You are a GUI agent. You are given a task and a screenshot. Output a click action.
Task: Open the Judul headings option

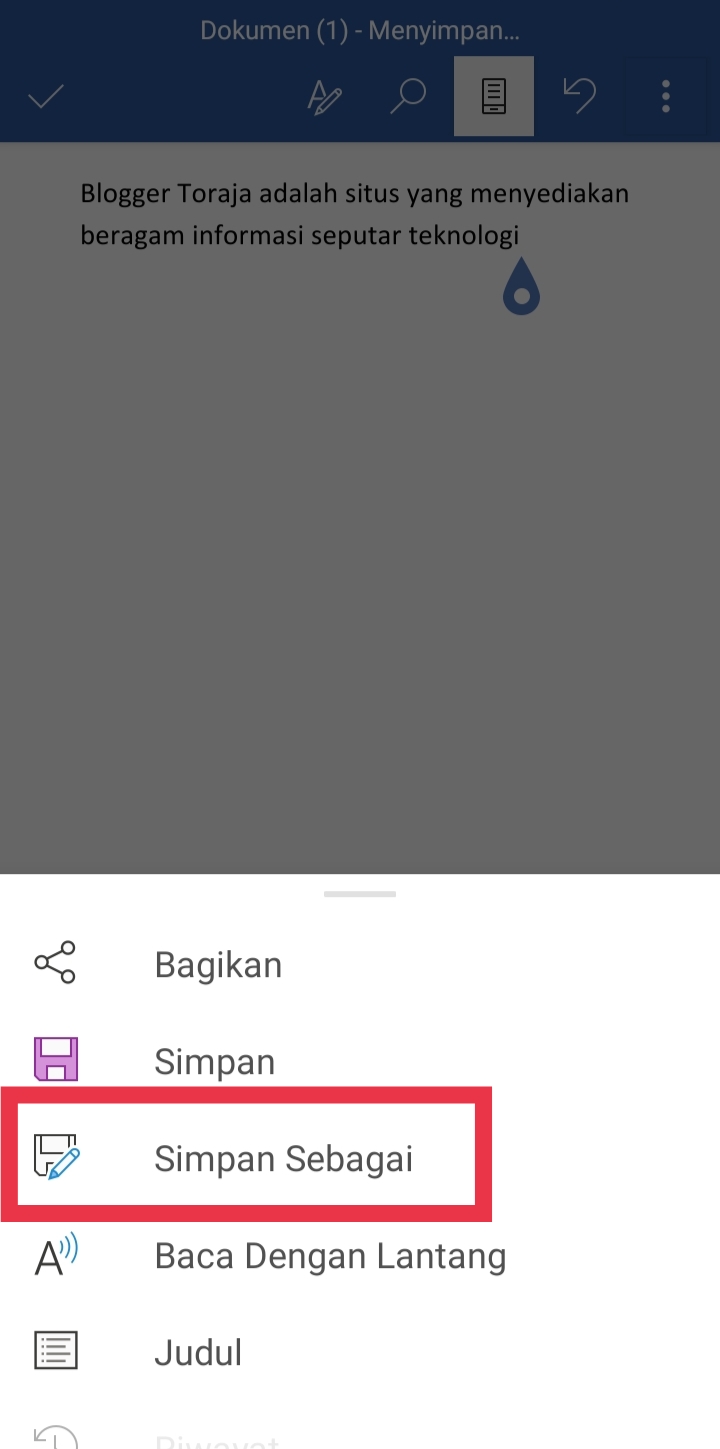click(360, 1352)
